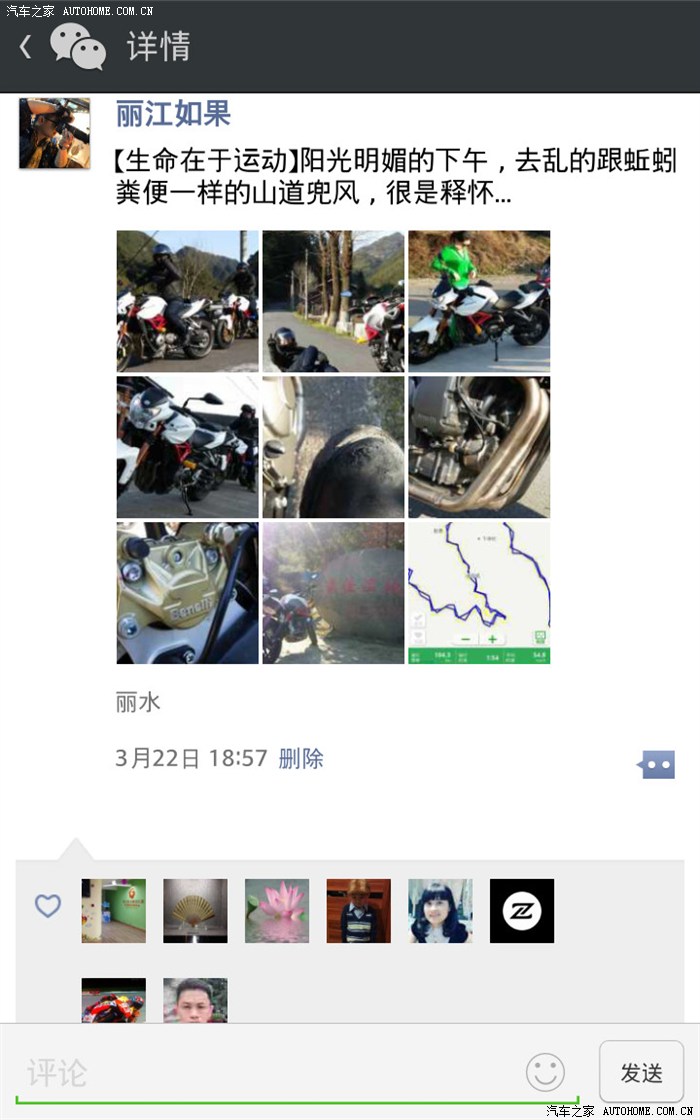Image resolution: width=700 pixels, height=1120 pixels.
Task: Open the exhaust pipe engine photo
Action: [478, 447]
